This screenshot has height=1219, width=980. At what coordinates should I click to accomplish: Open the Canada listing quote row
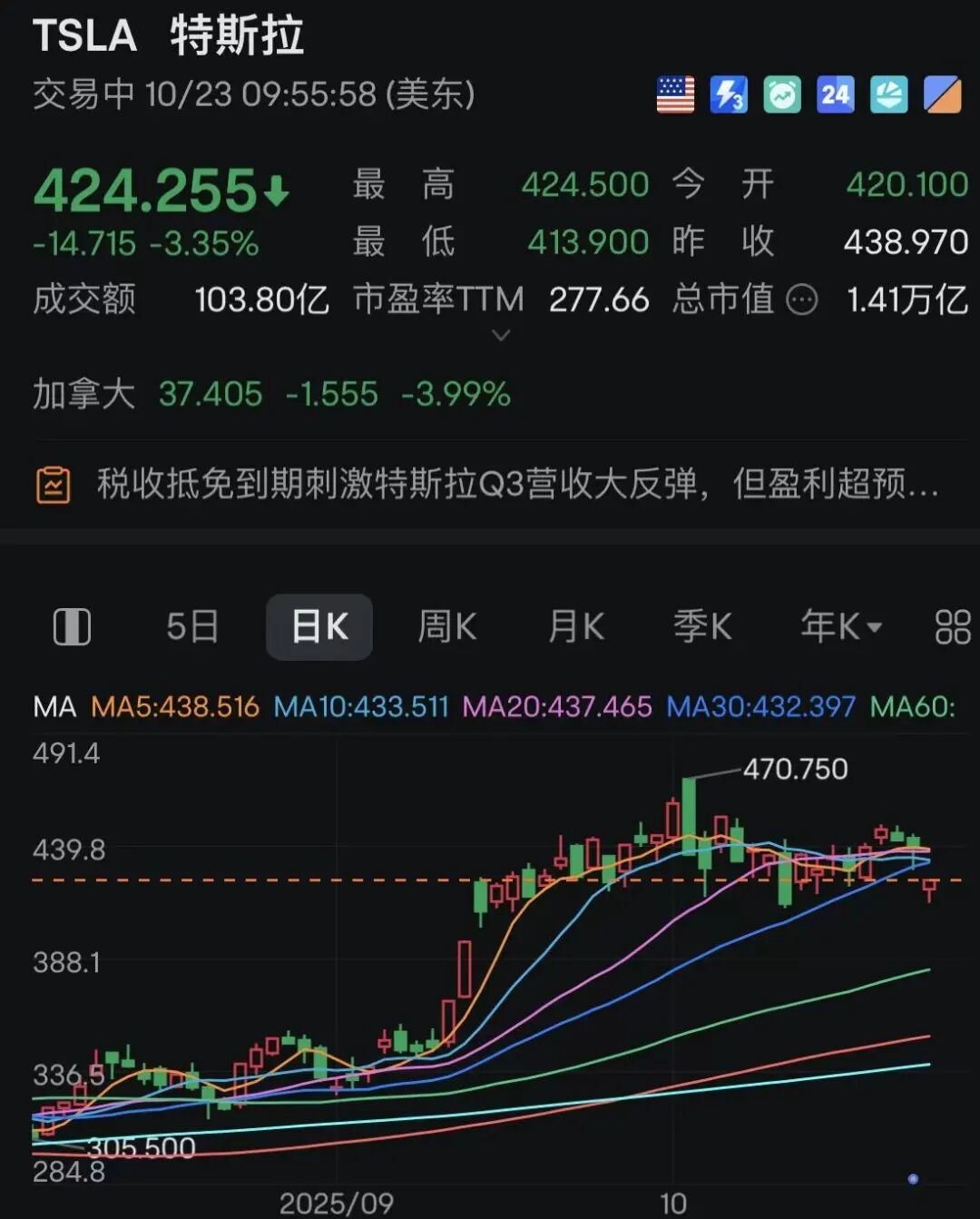coord(272,394)
